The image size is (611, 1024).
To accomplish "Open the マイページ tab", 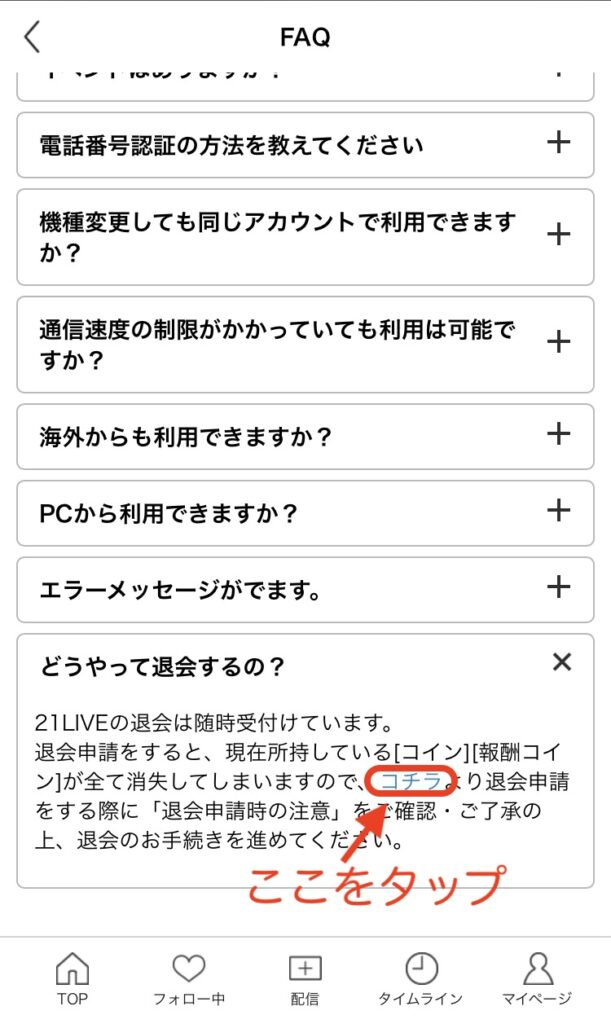I will [x=537, y=978].
